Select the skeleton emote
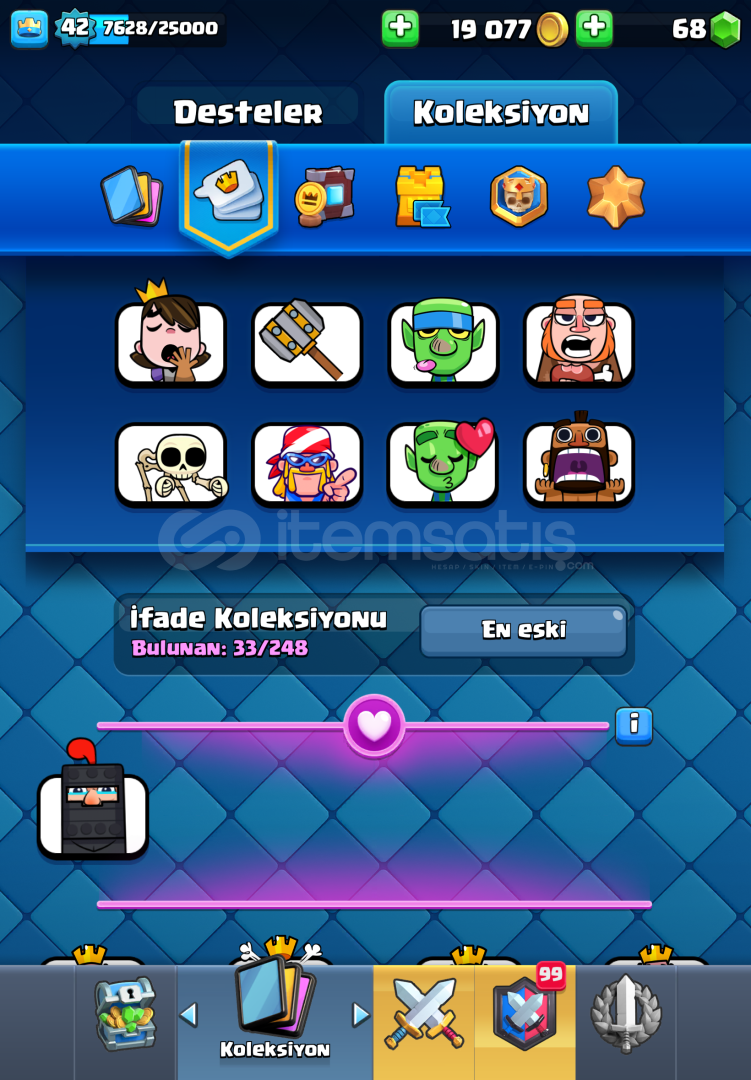 click(x=171, y=464)
